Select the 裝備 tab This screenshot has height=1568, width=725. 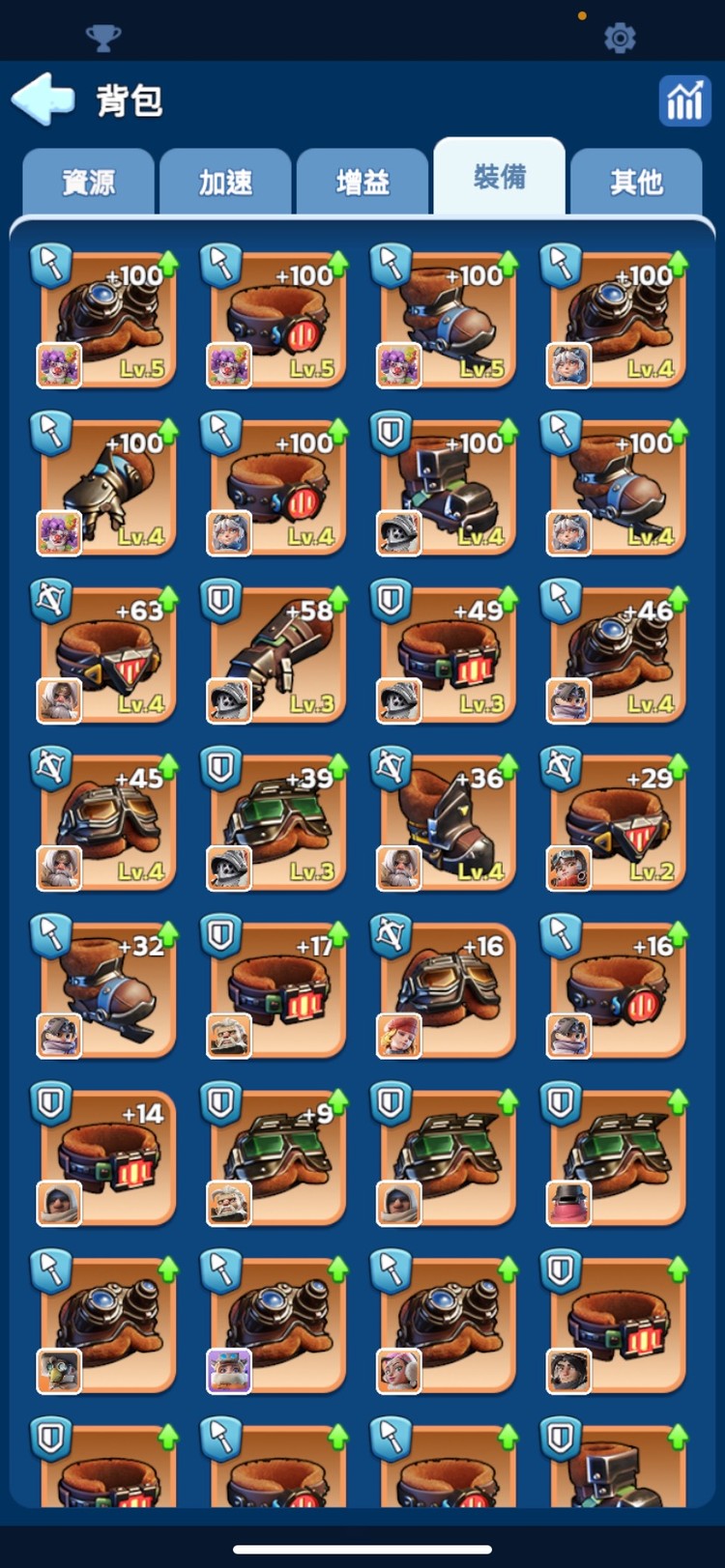click(499, 177)
